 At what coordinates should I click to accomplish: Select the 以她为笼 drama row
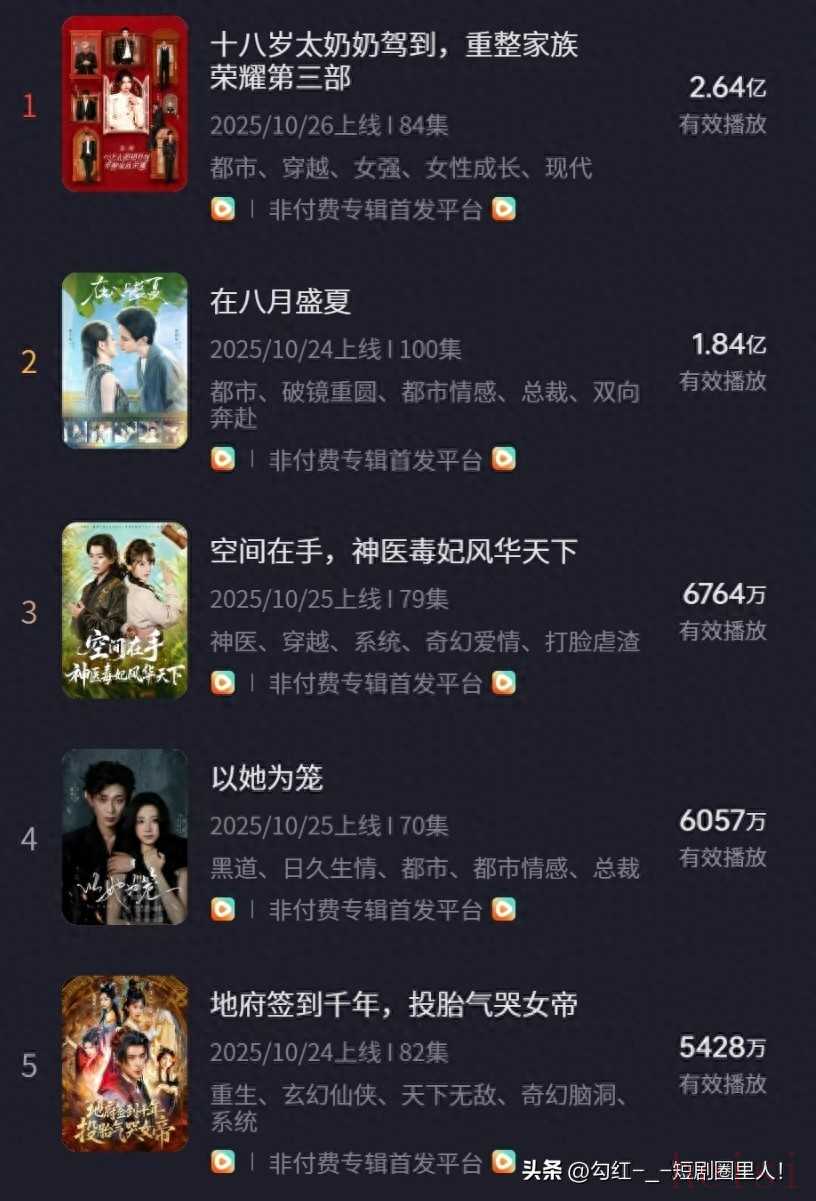[x=267, y=778]
